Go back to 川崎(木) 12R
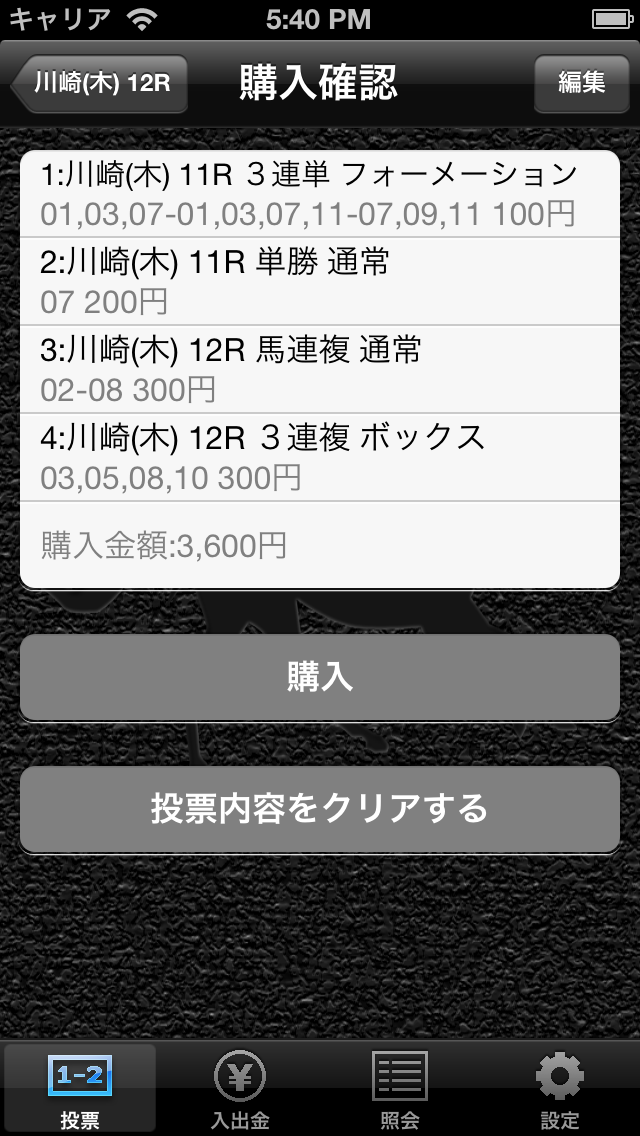The image size is (640, 1136). [x=100, y=83]
